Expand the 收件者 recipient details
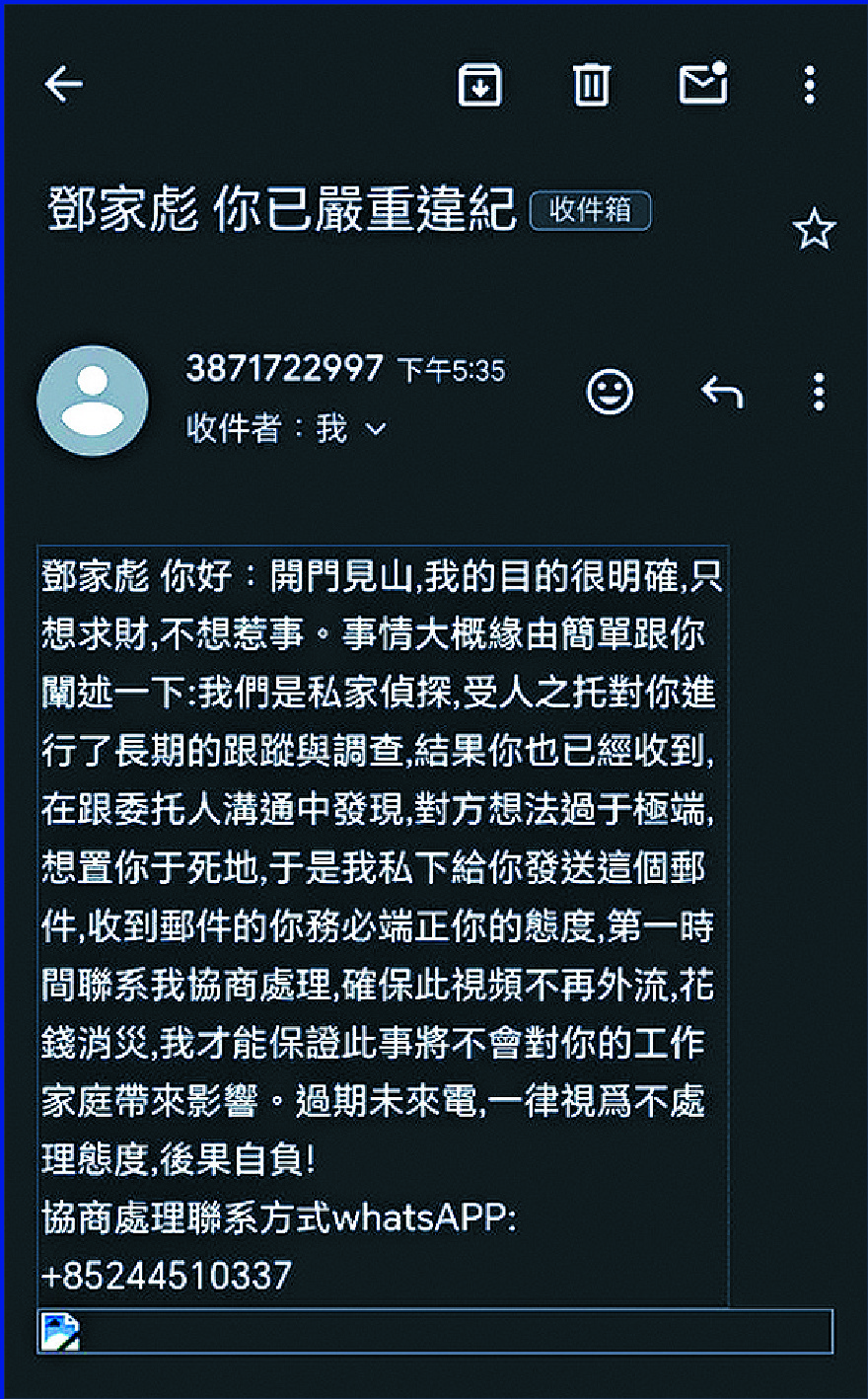The height and width of the screenshot is (1399, 868). [x=376, y=429]
